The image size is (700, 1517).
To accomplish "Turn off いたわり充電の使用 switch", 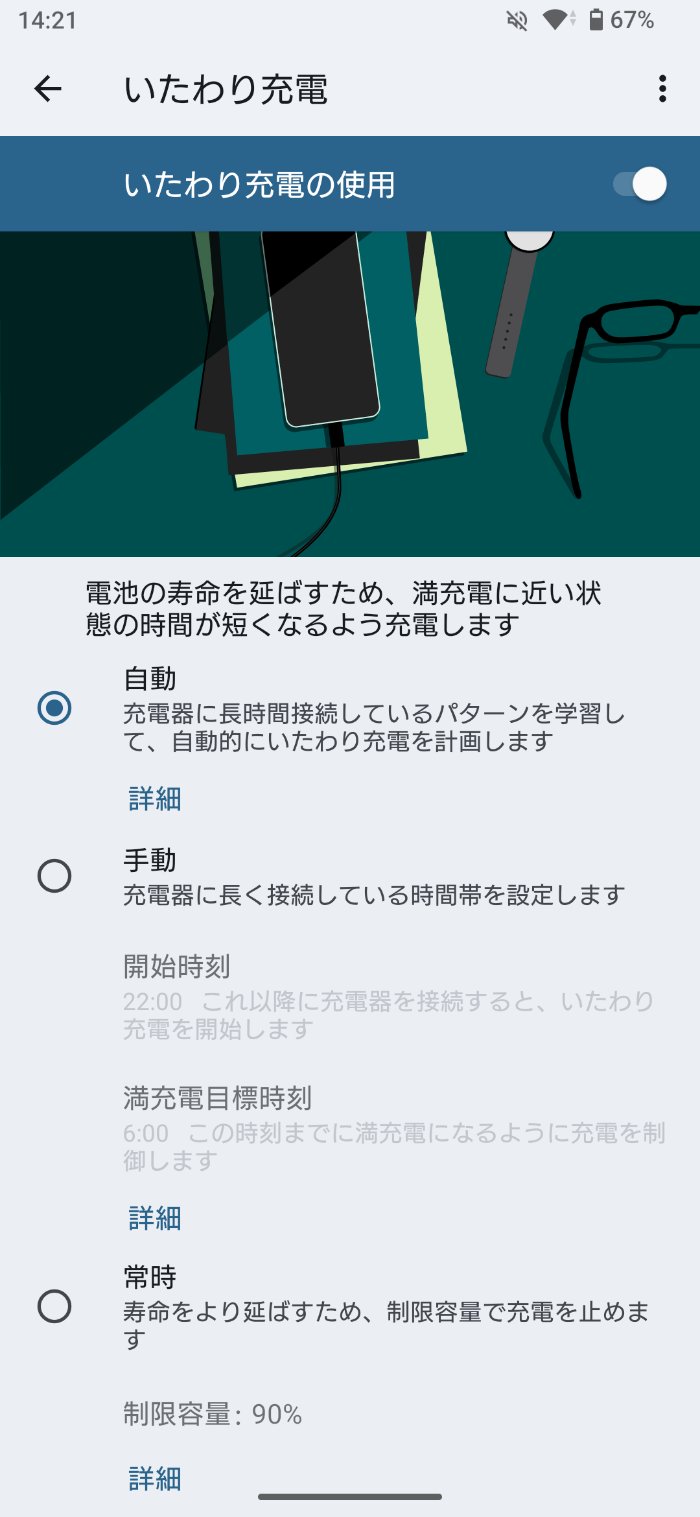I will click(640, 184).
